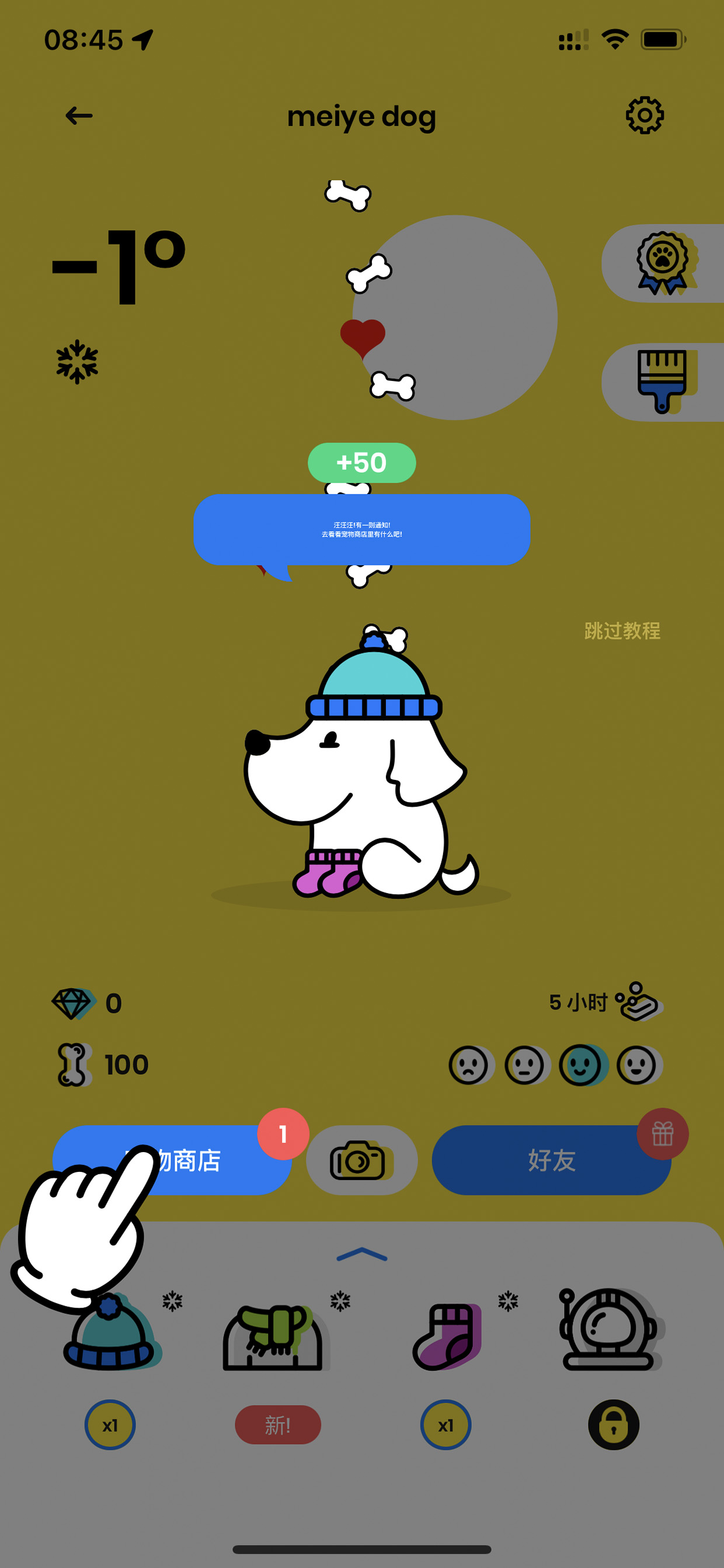Tap 跳过教程 to skip tutorial
This screenshot has height=1568, width=724.
pos(622,630)
